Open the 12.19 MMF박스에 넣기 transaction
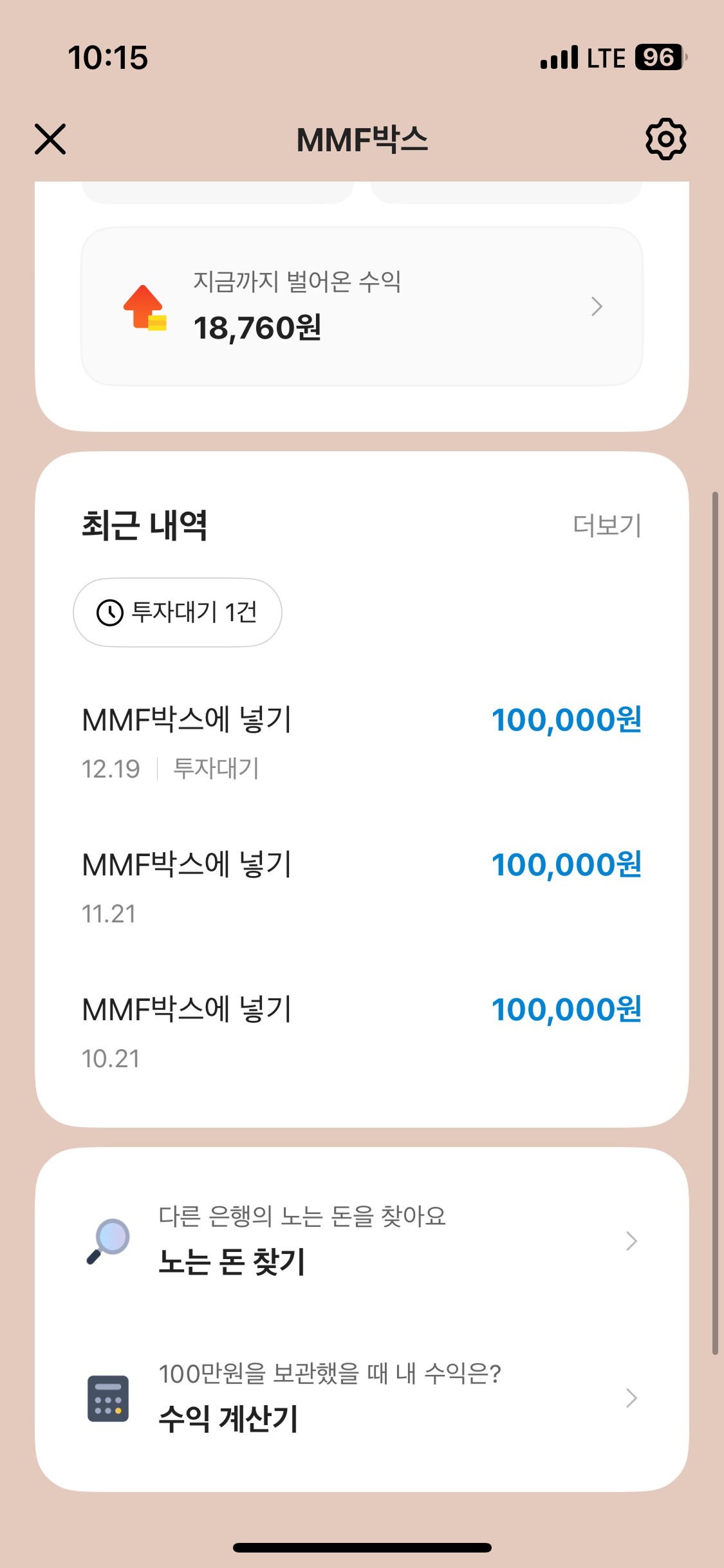 pyautogui.click(x=362, y=742)
